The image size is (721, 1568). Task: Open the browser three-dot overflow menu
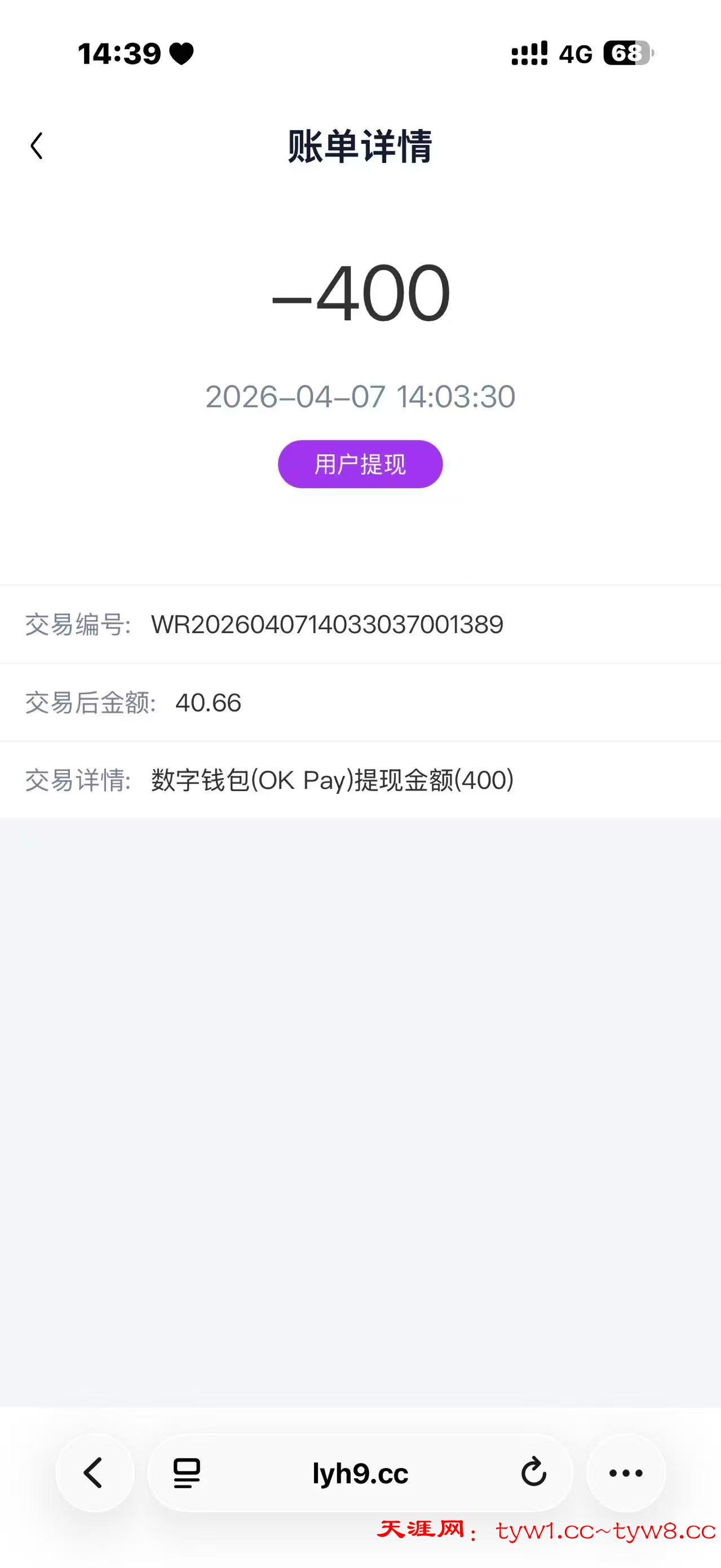pyautogui.click(x=626, y=1473)
